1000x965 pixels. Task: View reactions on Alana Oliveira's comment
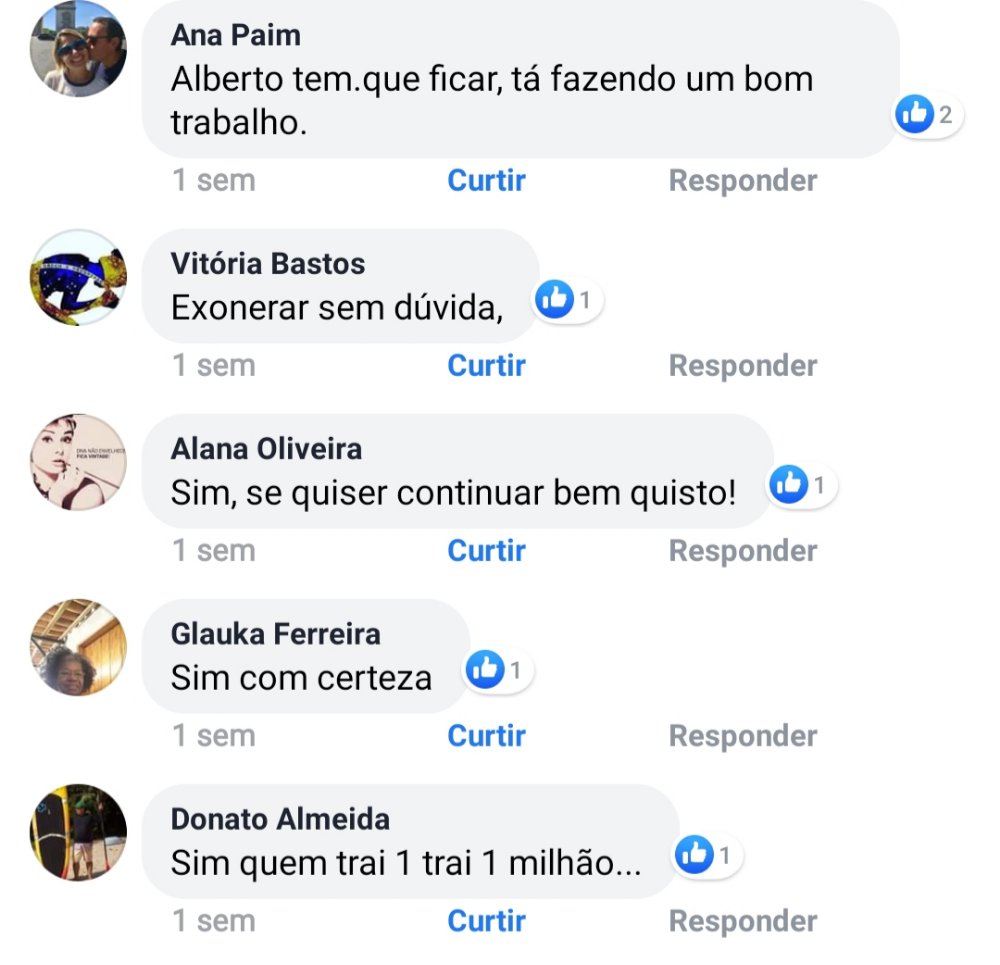803,486
